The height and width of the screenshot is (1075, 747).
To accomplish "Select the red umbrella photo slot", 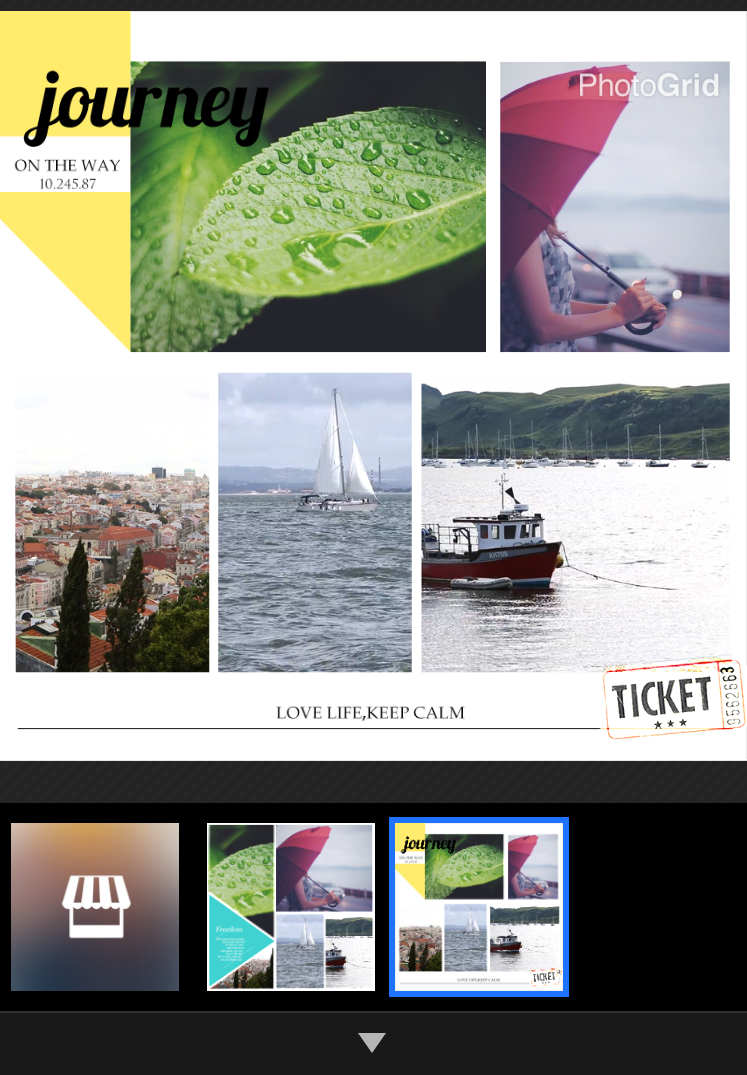I will tap(614, 207).
